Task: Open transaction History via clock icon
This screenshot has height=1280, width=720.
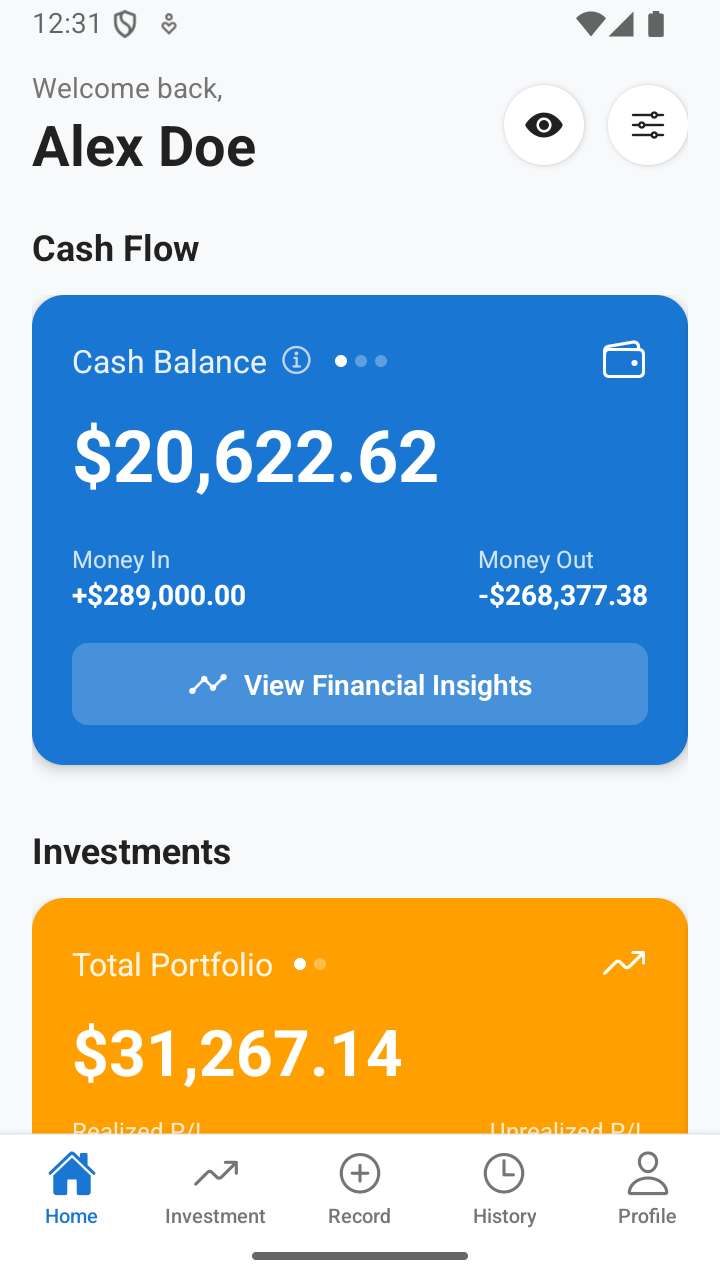Action: tap(504, 1172)
